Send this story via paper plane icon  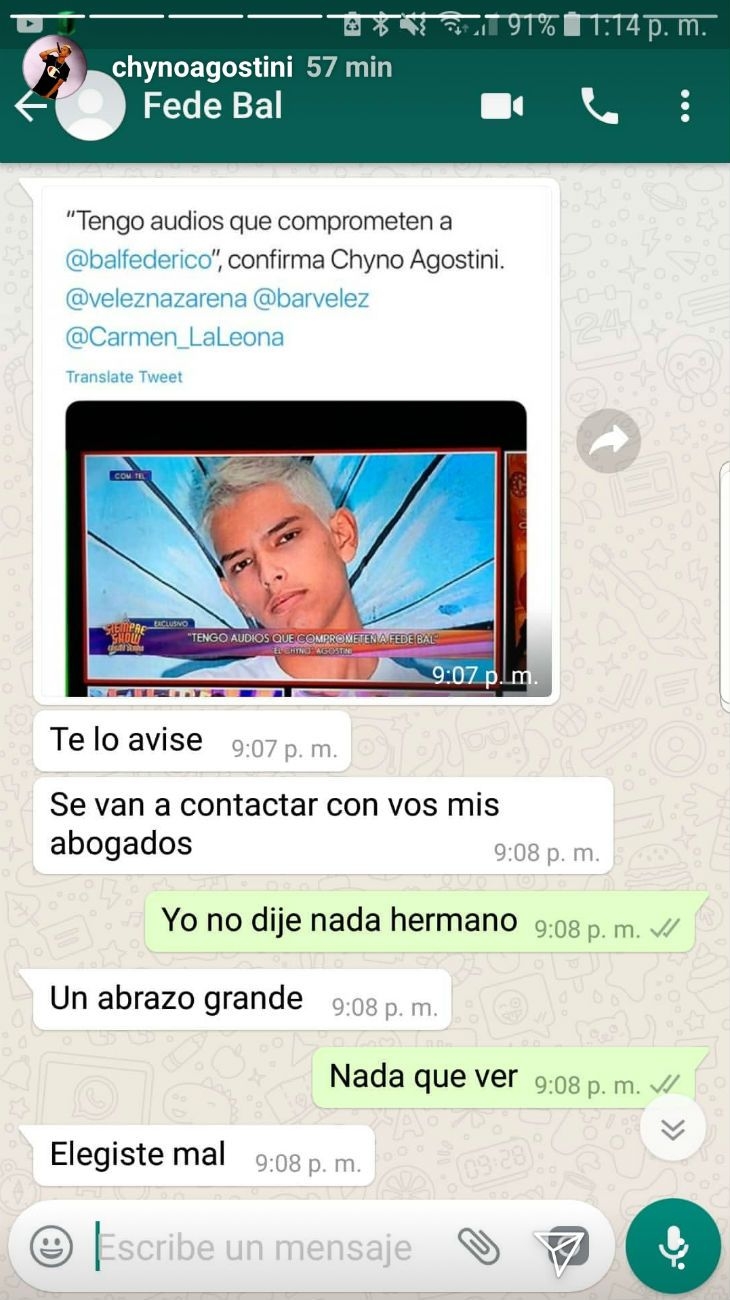560,1250
